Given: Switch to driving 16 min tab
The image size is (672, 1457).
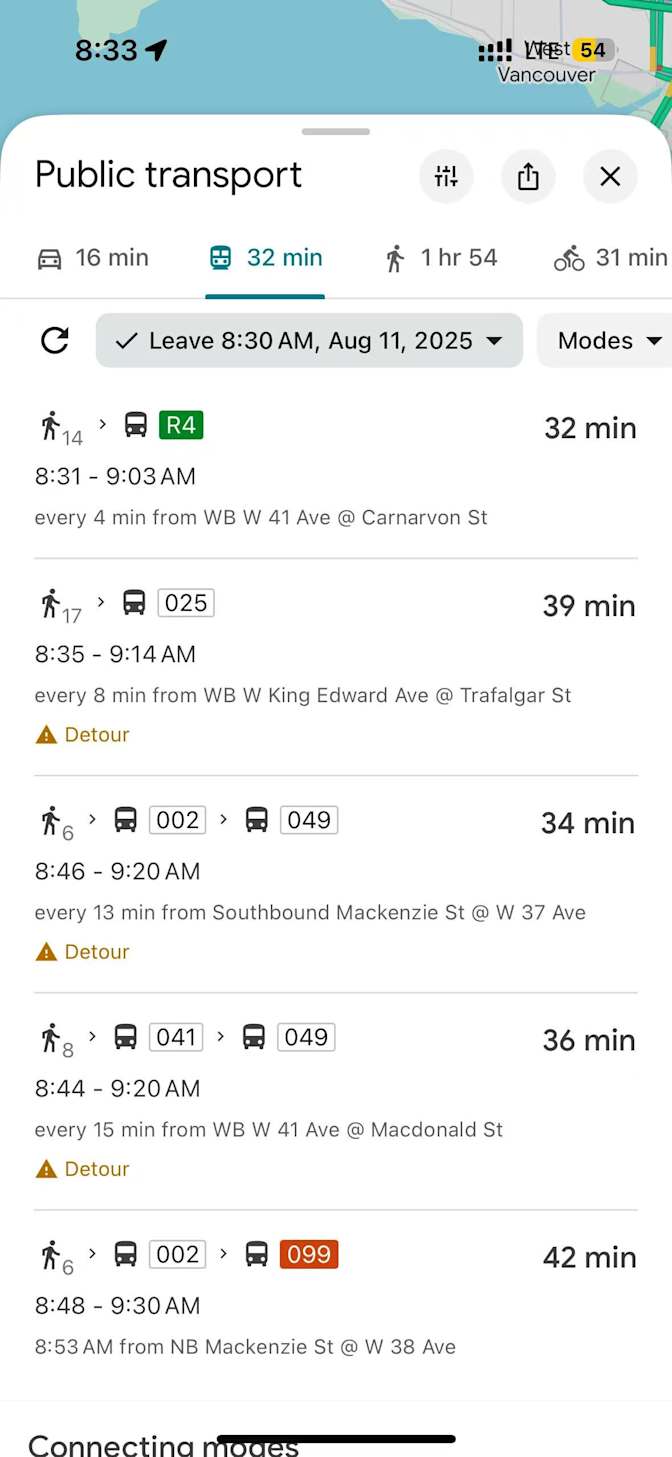Looking at the screenshot, I should (x=92, y=258).
